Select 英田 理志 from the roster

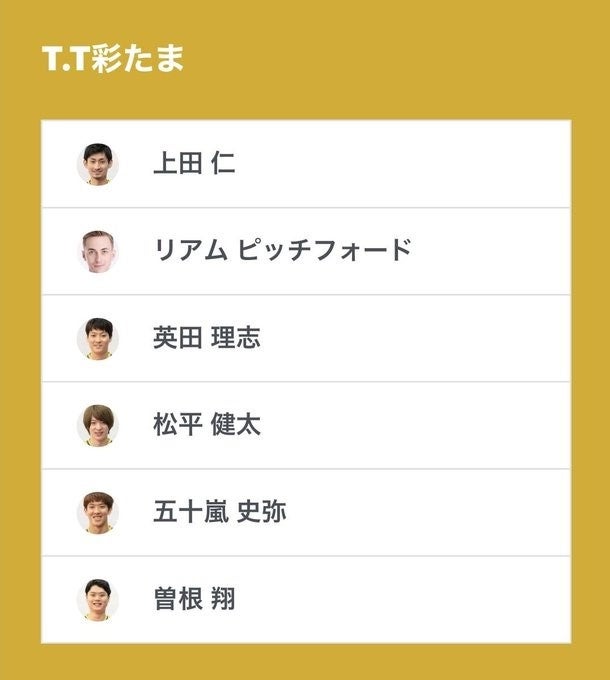coord(207,338)
